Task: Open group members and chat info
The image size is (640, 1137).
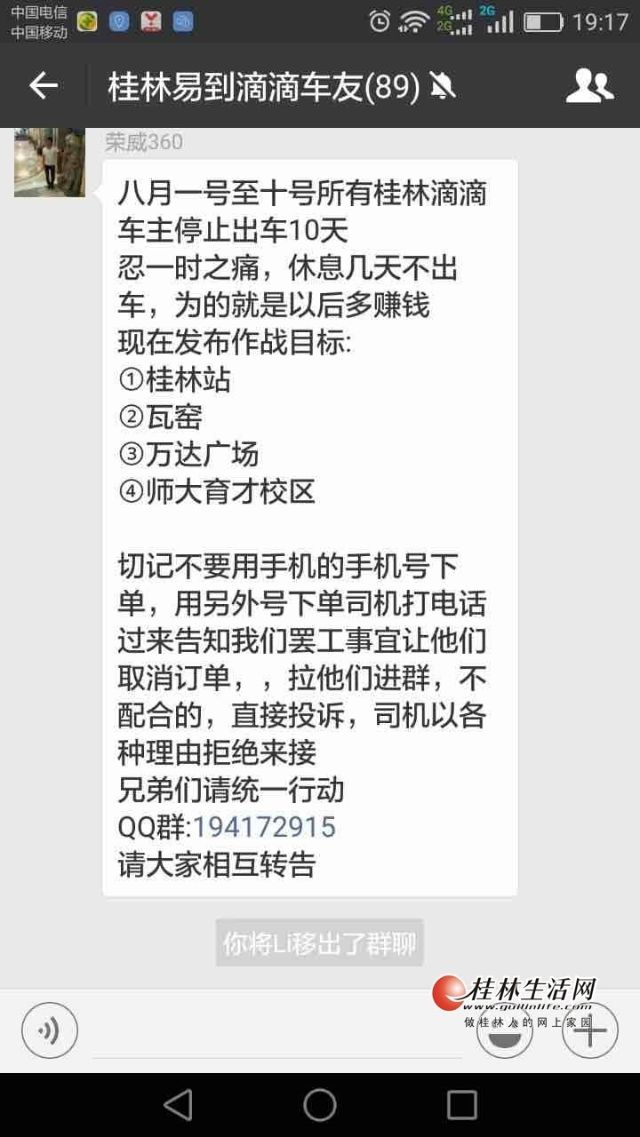Action: [589, 87]
